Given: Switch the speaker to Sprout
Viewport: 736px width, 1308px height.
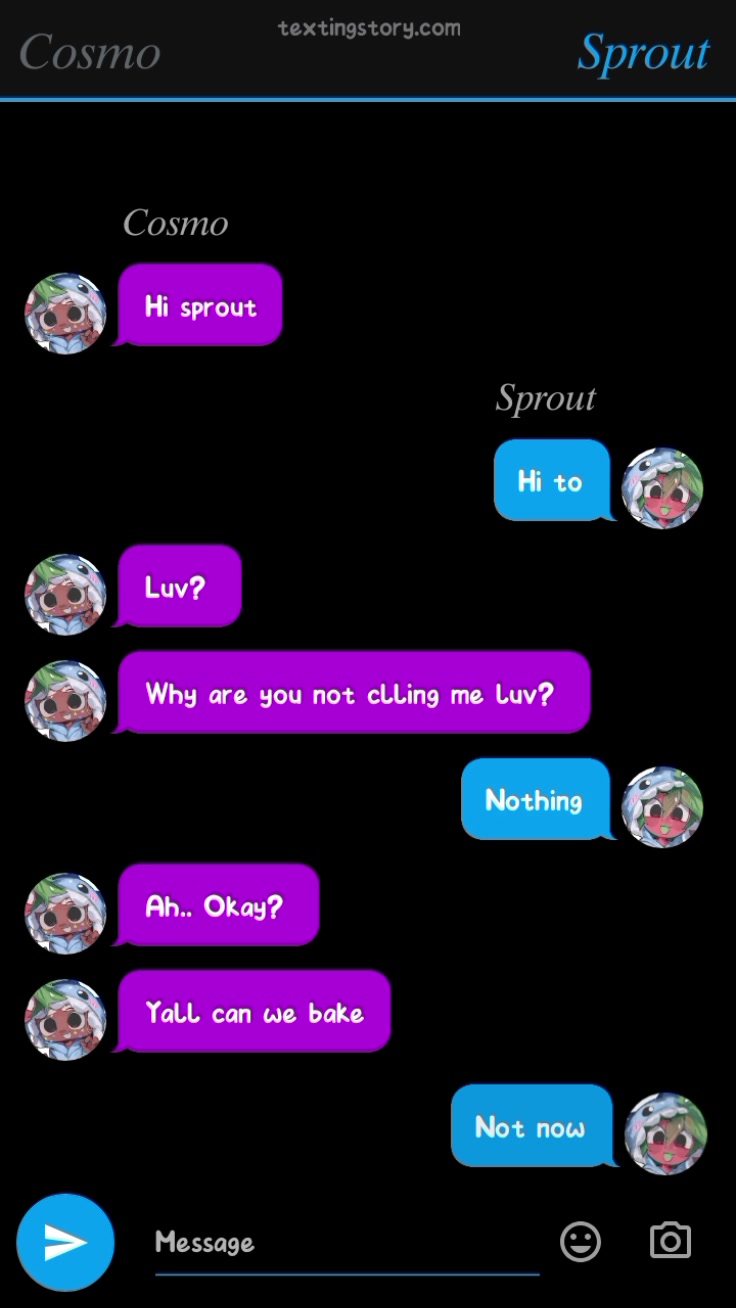Looking at the screenshot, I should 643,52.
